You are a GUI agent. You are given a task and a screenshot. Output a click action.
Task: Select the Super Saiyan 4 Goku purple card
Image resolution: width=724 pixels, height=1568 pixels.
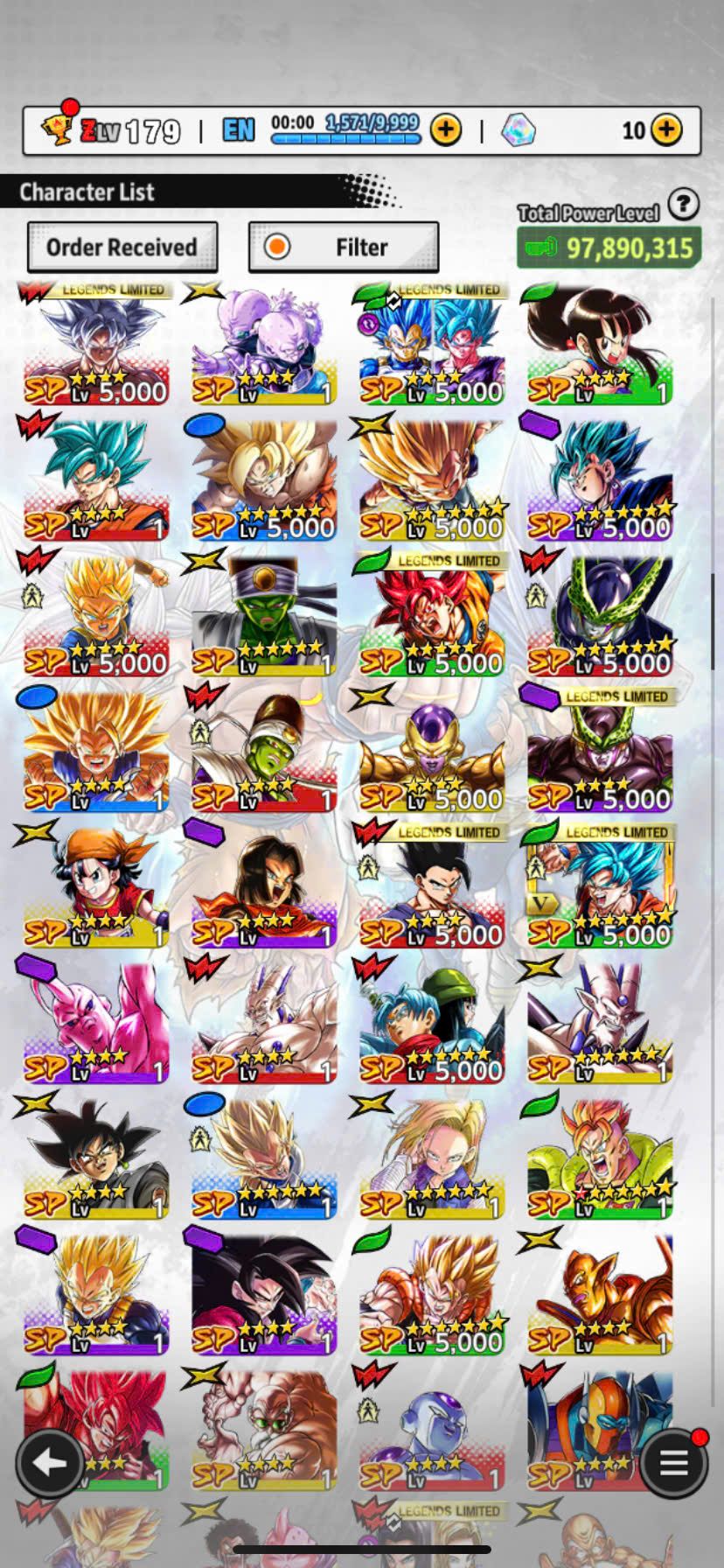click(x=263, y=1295)
